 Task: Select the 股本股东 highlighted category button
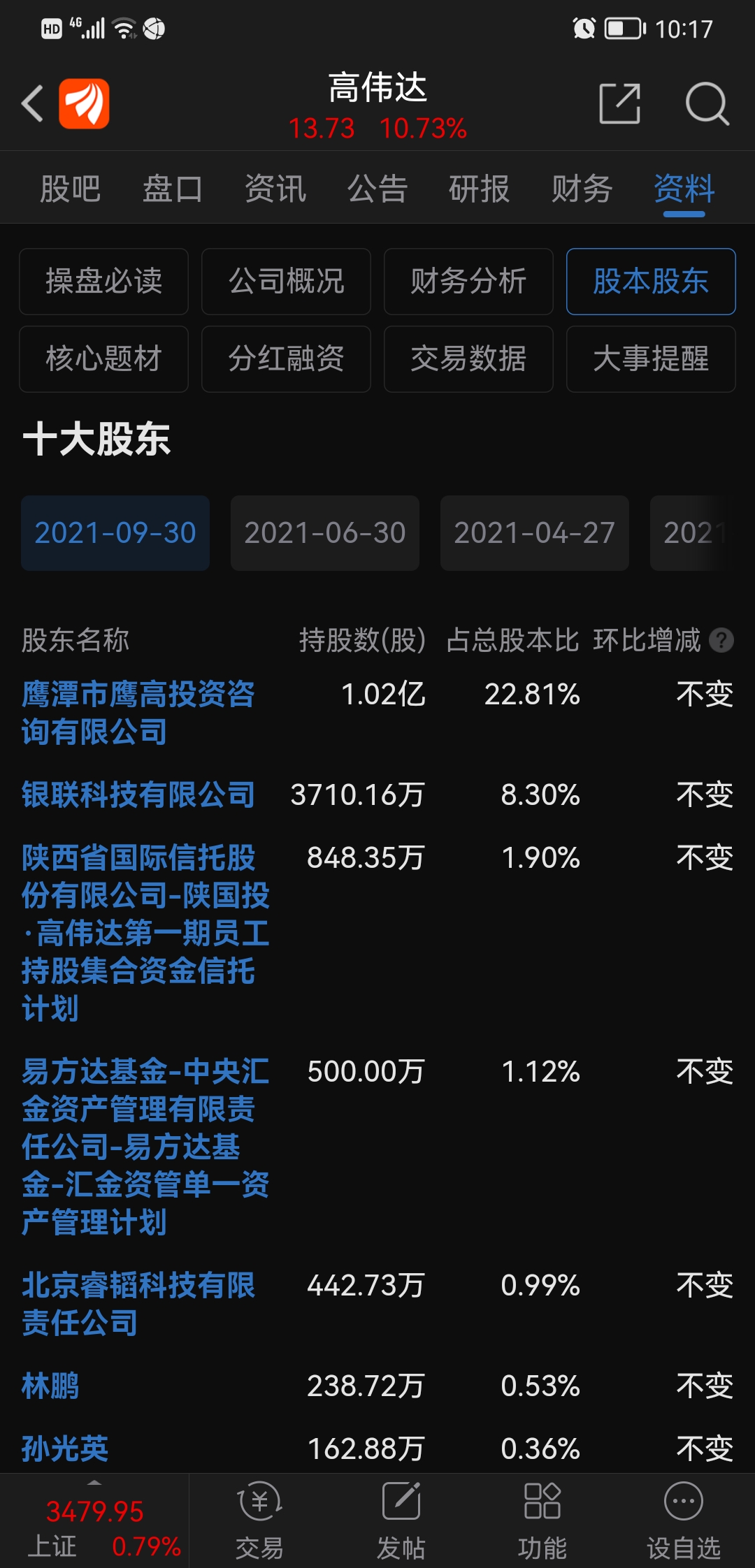click(x=650, y=282)
